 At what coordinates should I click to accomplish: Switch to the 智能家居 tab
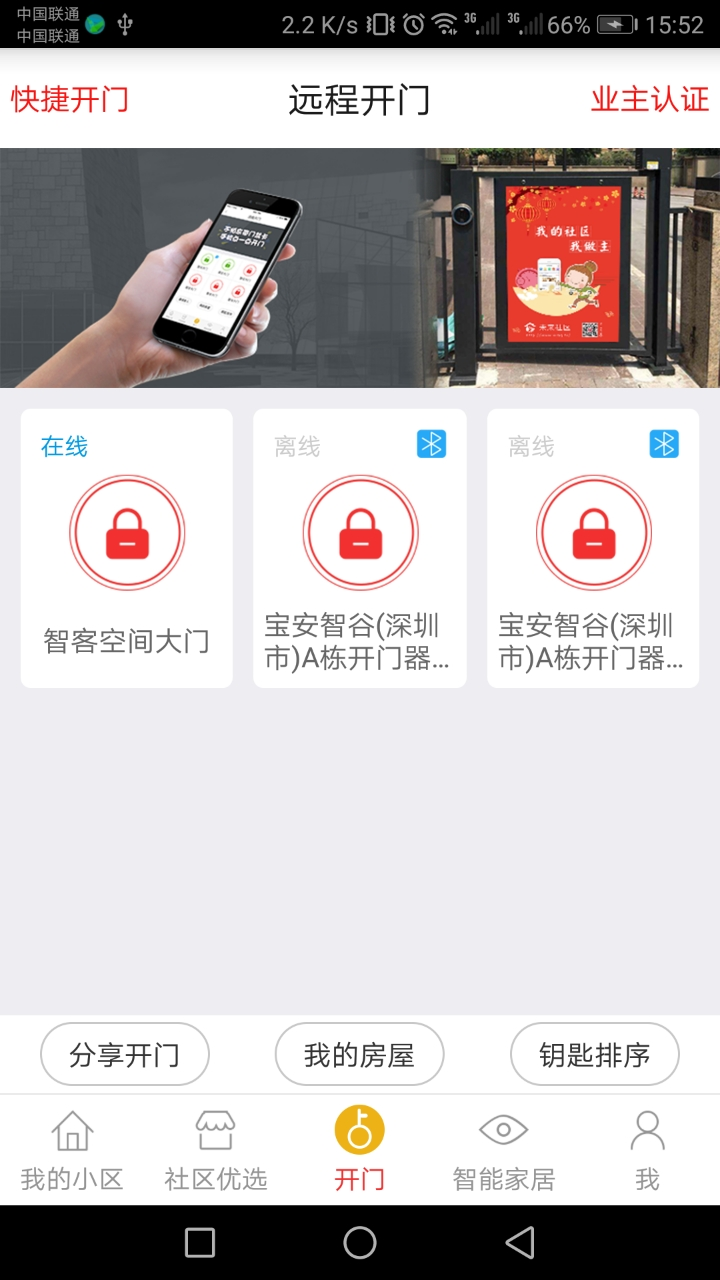(x=503, y=1150)
